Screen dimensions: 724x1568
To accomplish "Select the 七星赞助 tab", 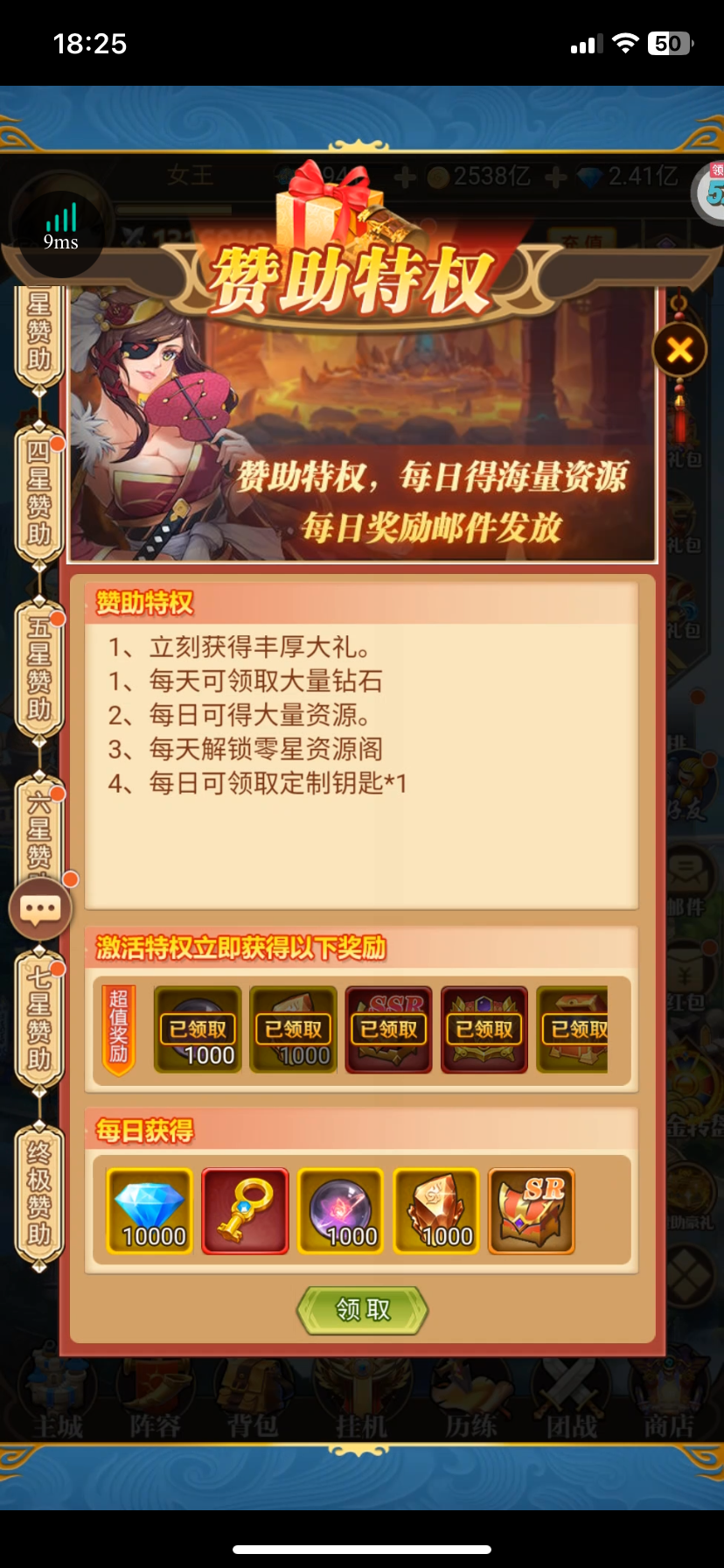I will click(39, 1019).
